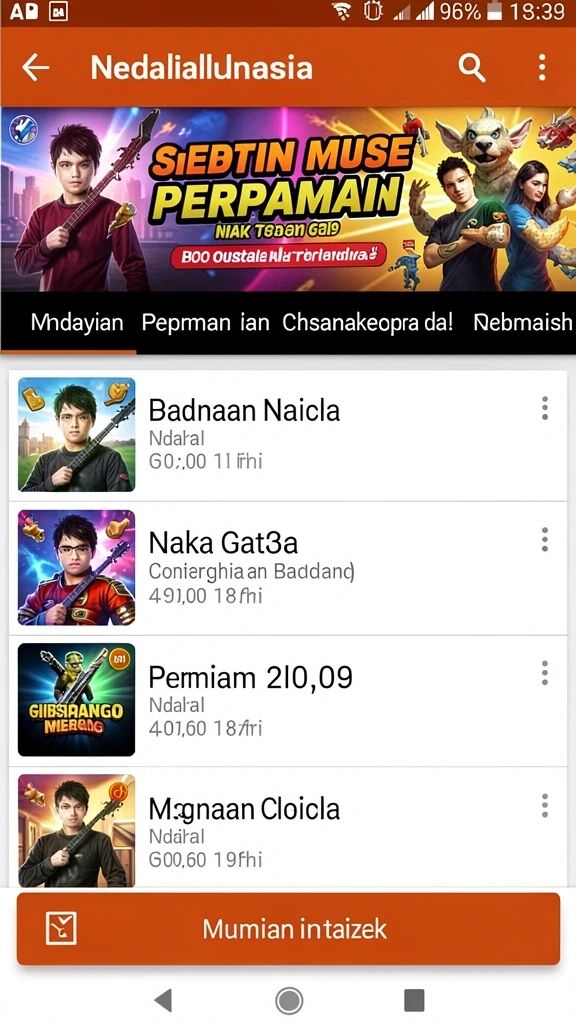The image size is (576, 1024).
Task: Open the Siebtin Muse Perpamain banner
Action: [x=288, y=199]
